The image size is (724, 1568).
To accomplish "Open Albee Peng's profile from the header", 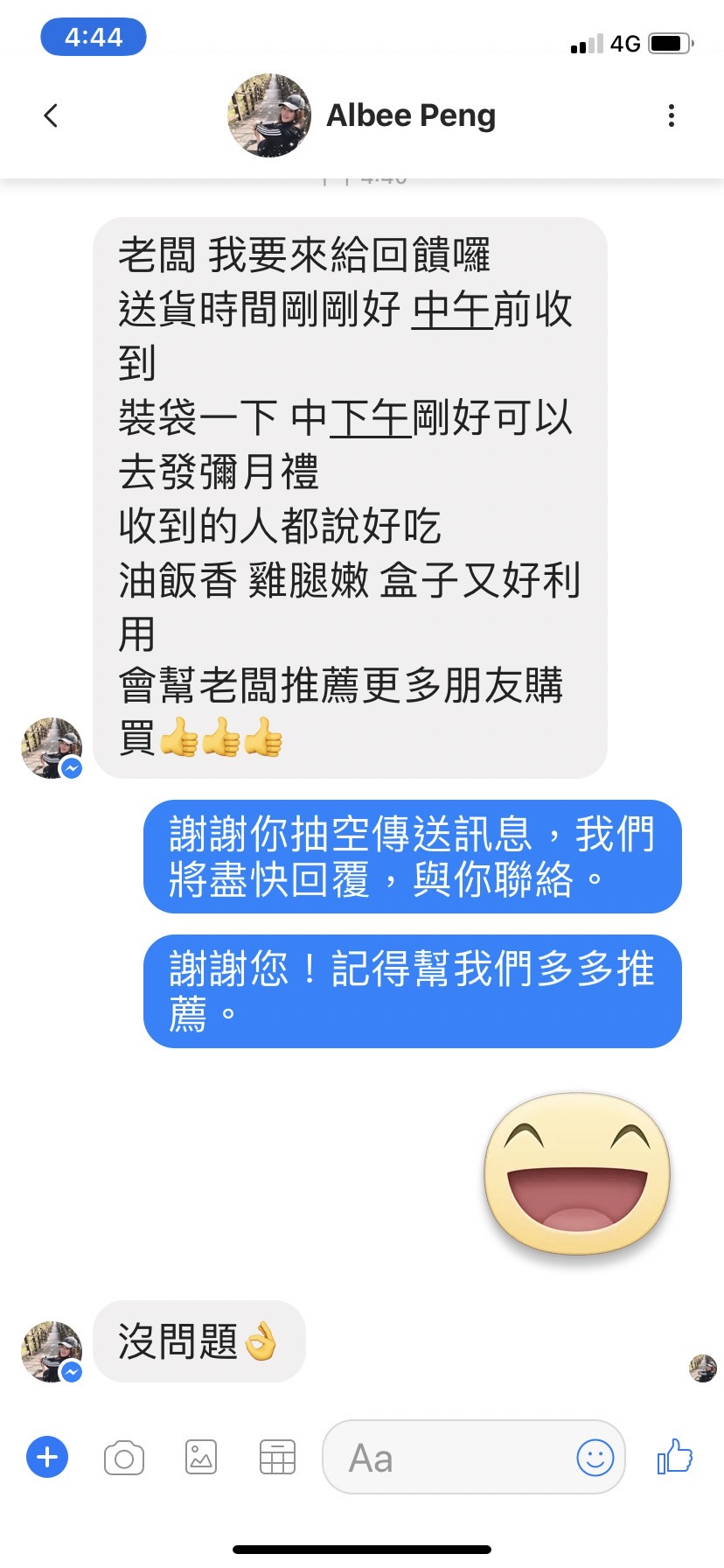I will pos(410,115).
